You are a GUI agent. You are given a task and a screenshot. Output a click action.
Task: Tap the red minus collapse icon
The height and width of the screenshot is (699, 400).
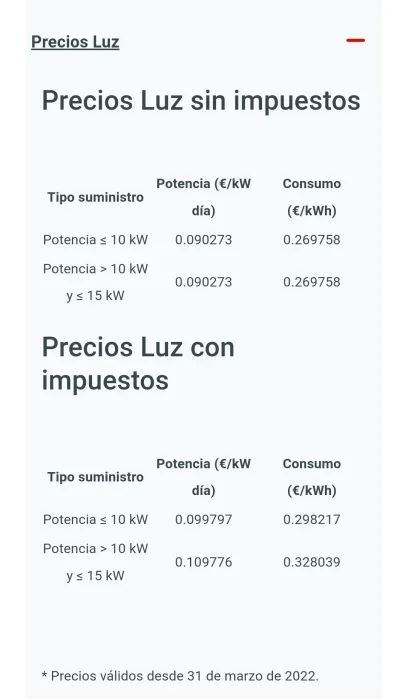[x=355, y=40]
